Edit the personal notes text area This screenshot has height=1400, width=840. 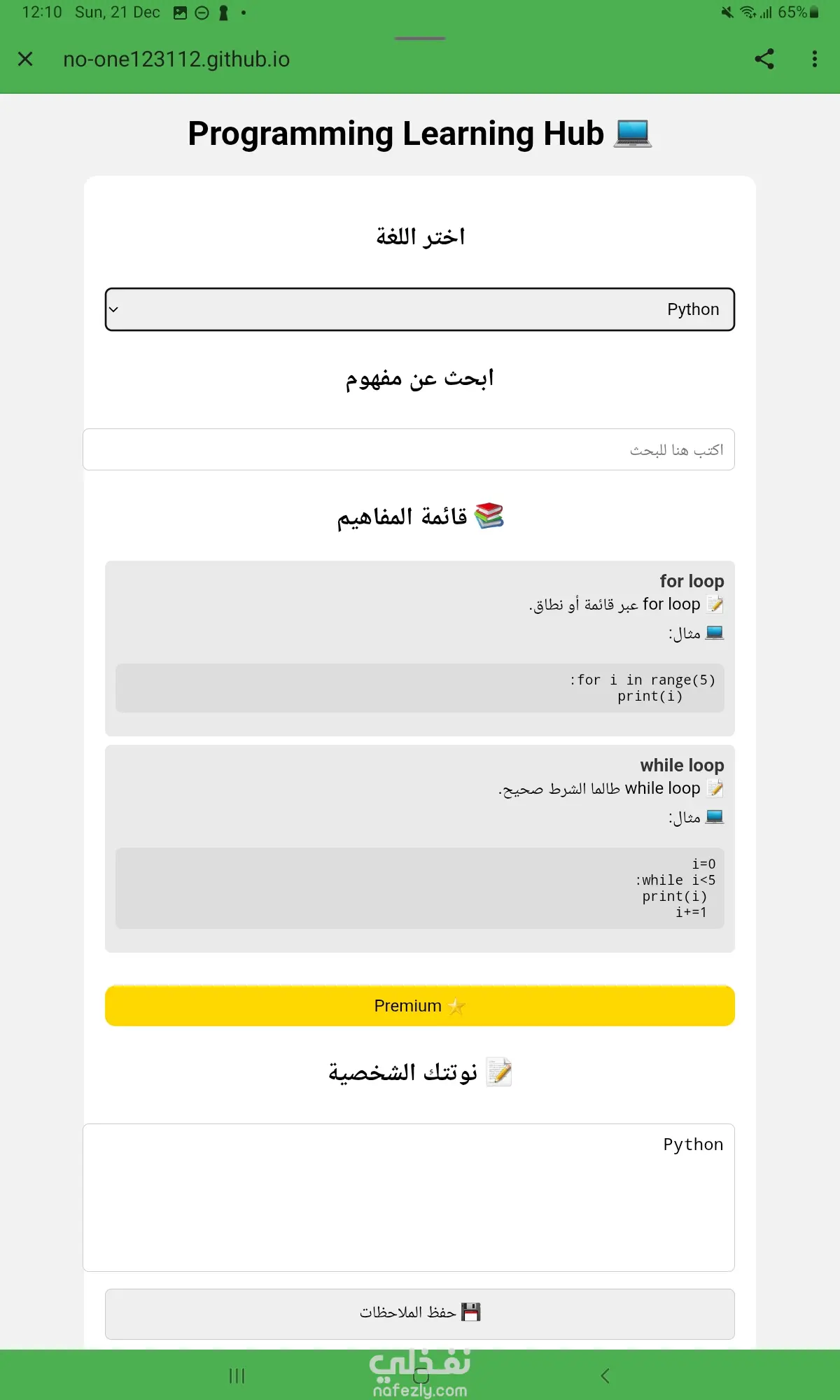coord(409,1197)
